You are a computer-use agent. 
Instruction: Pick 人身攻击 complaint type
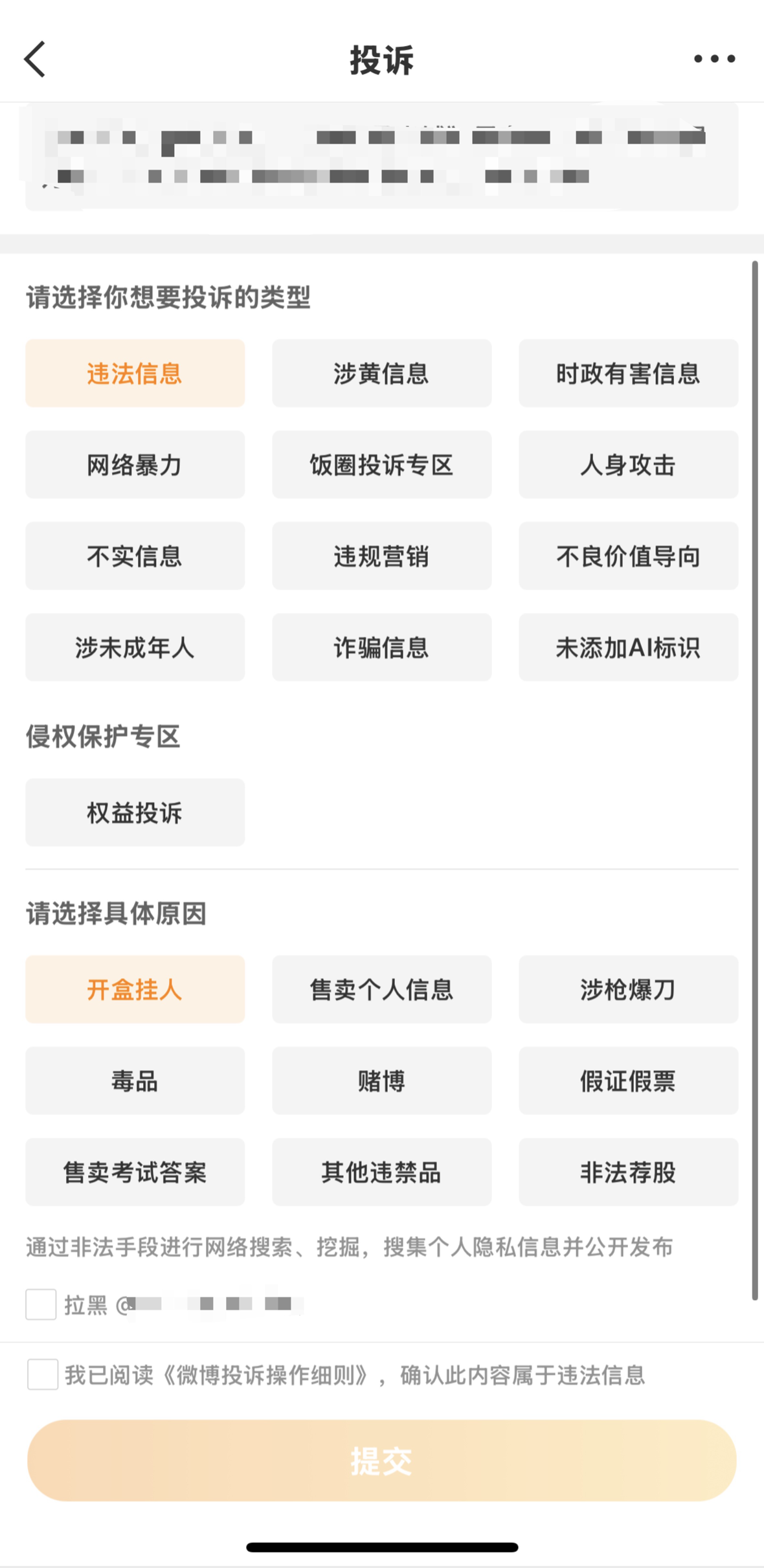tap(628, 465)
